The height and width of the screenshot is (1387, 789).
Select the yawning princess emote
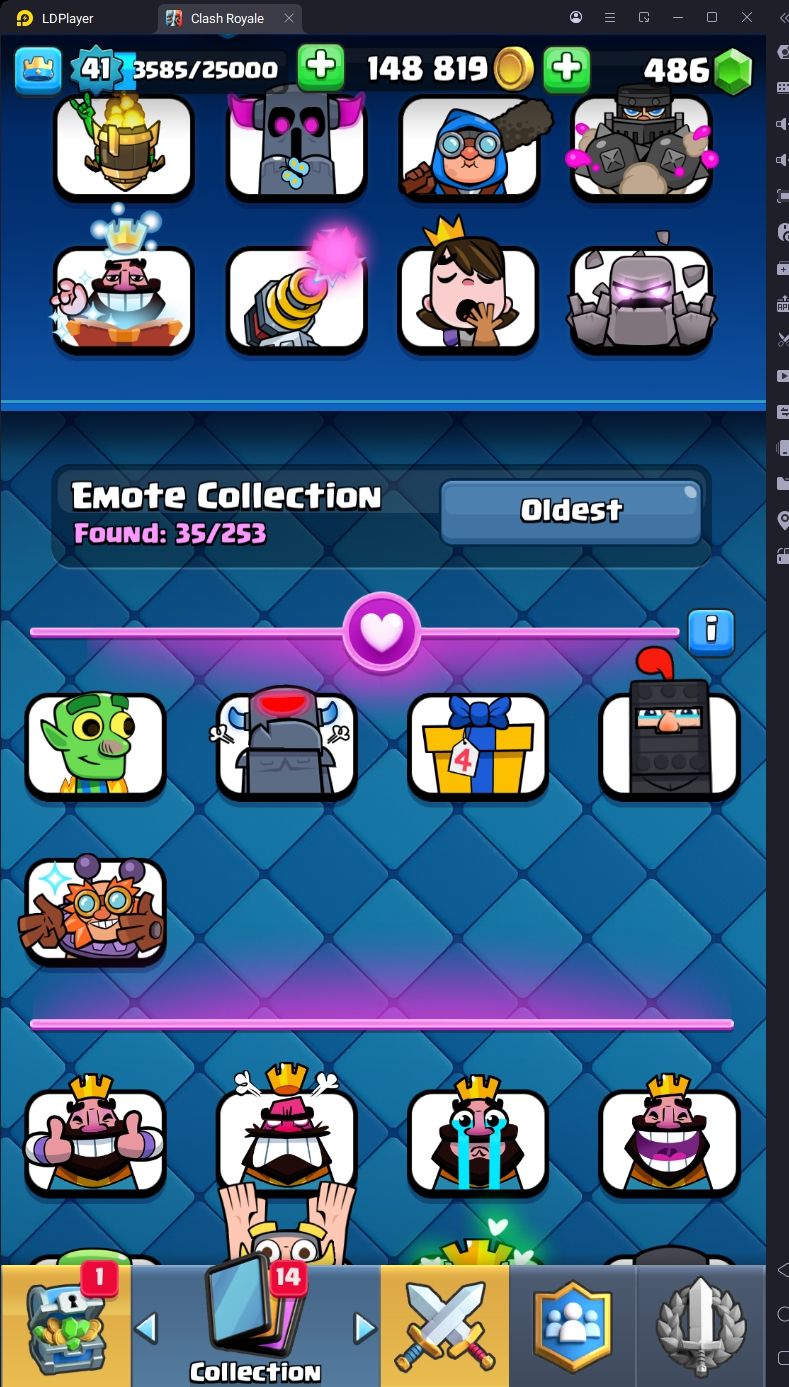468,298
